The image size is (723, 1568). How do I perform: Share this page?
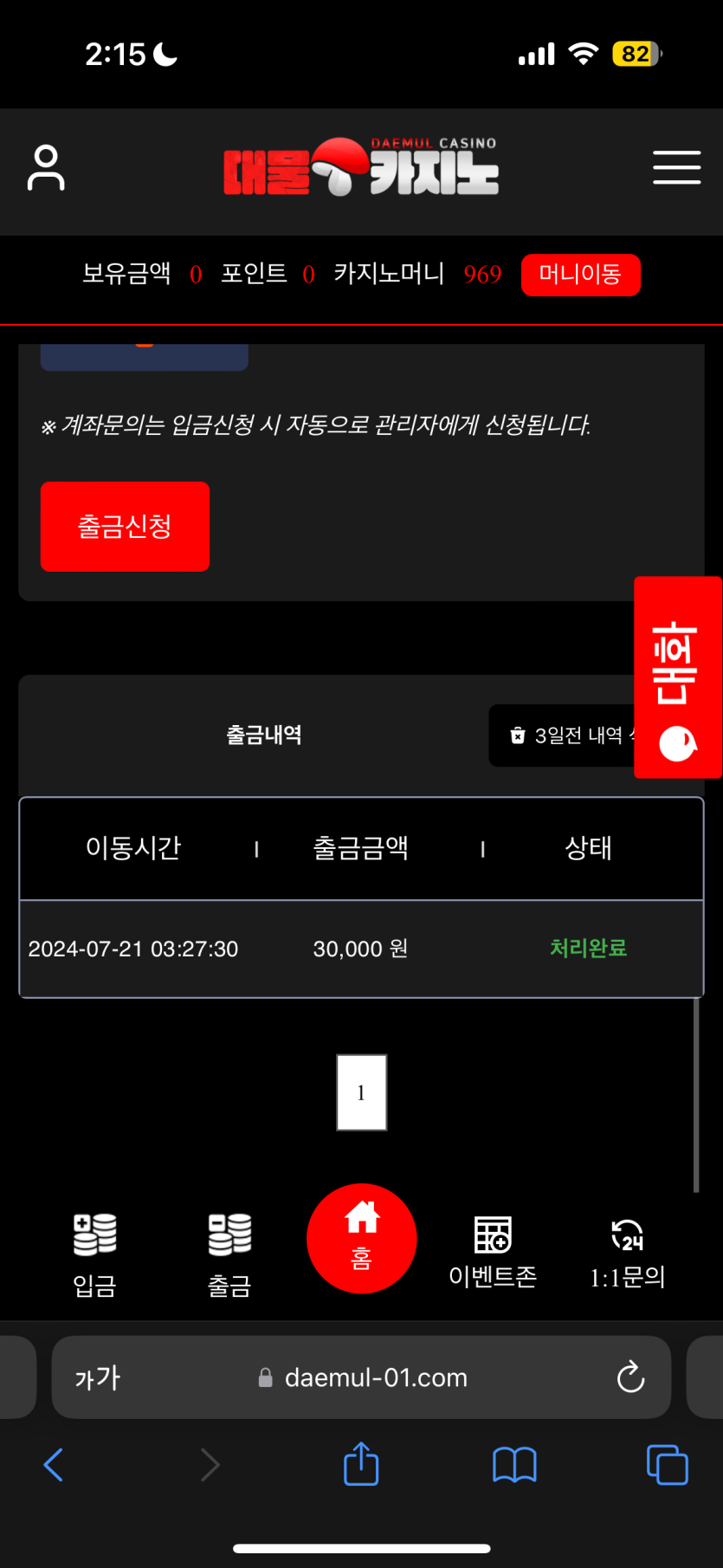point(361,1464)
